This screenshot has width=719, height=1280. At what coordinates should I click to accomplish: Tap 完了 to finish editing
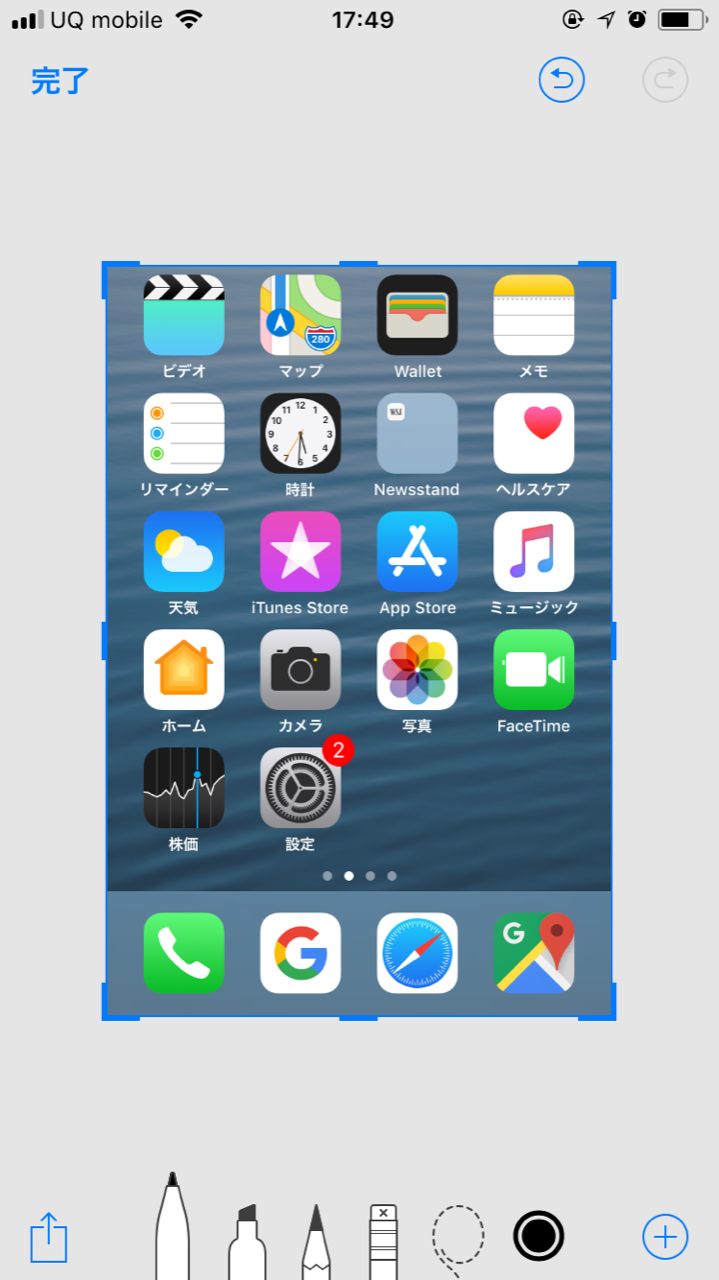click(60, 81)
